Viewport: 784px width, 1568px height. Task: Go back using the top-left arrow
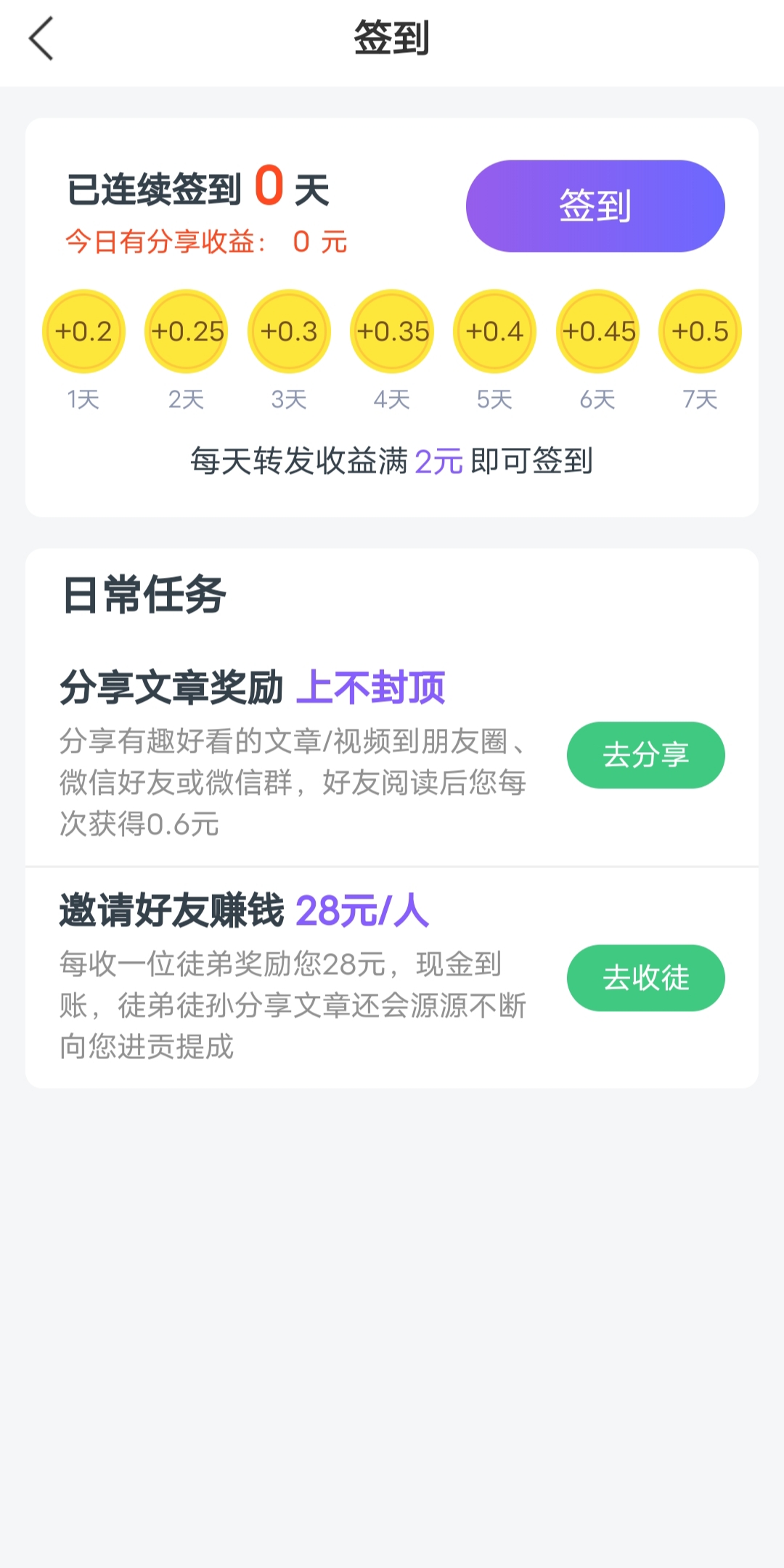coord(41,38)
